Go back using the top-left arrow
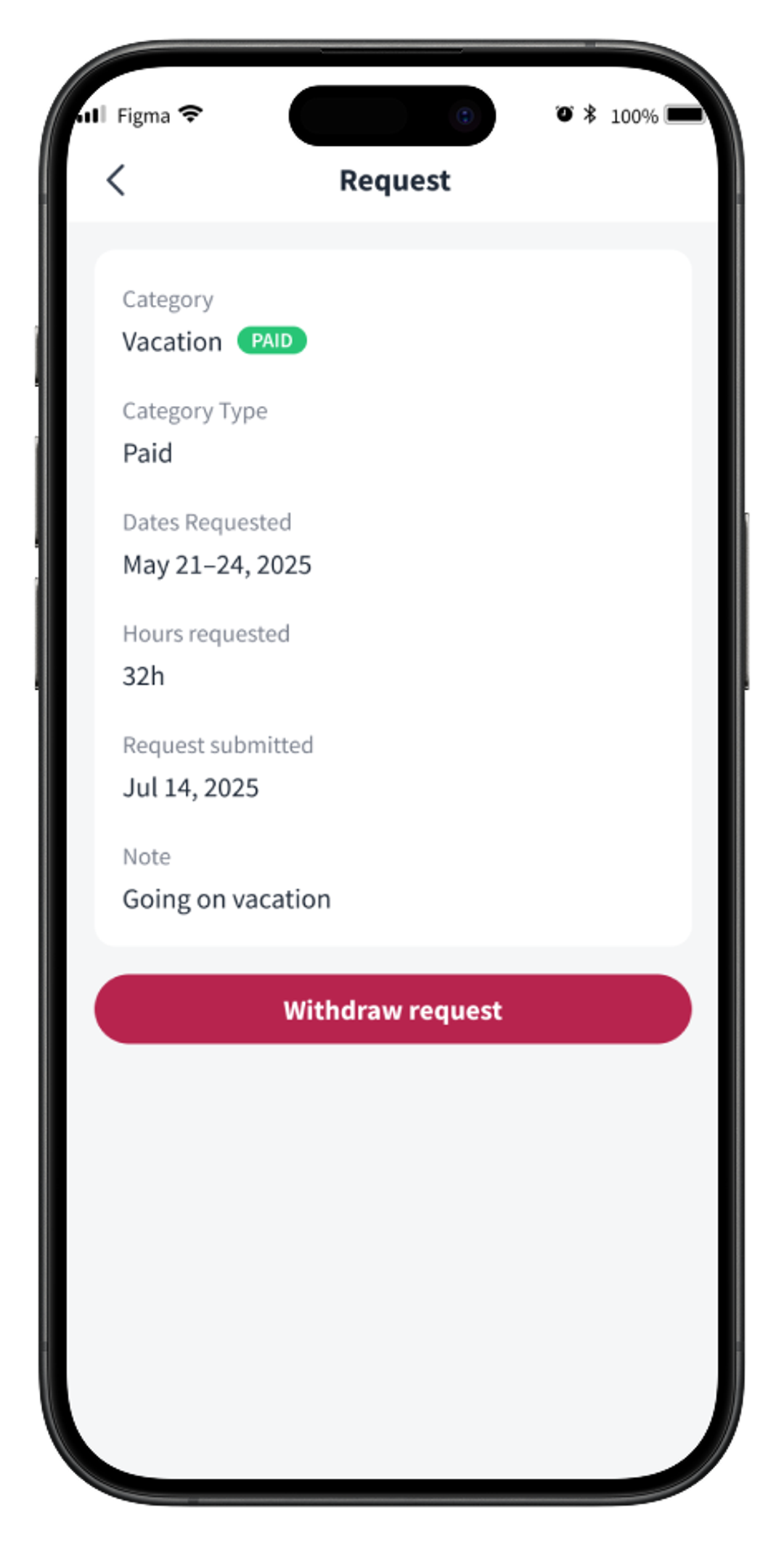Viewport: 784px width, 1545px height. pyautogui.click(x=116, y=180)
